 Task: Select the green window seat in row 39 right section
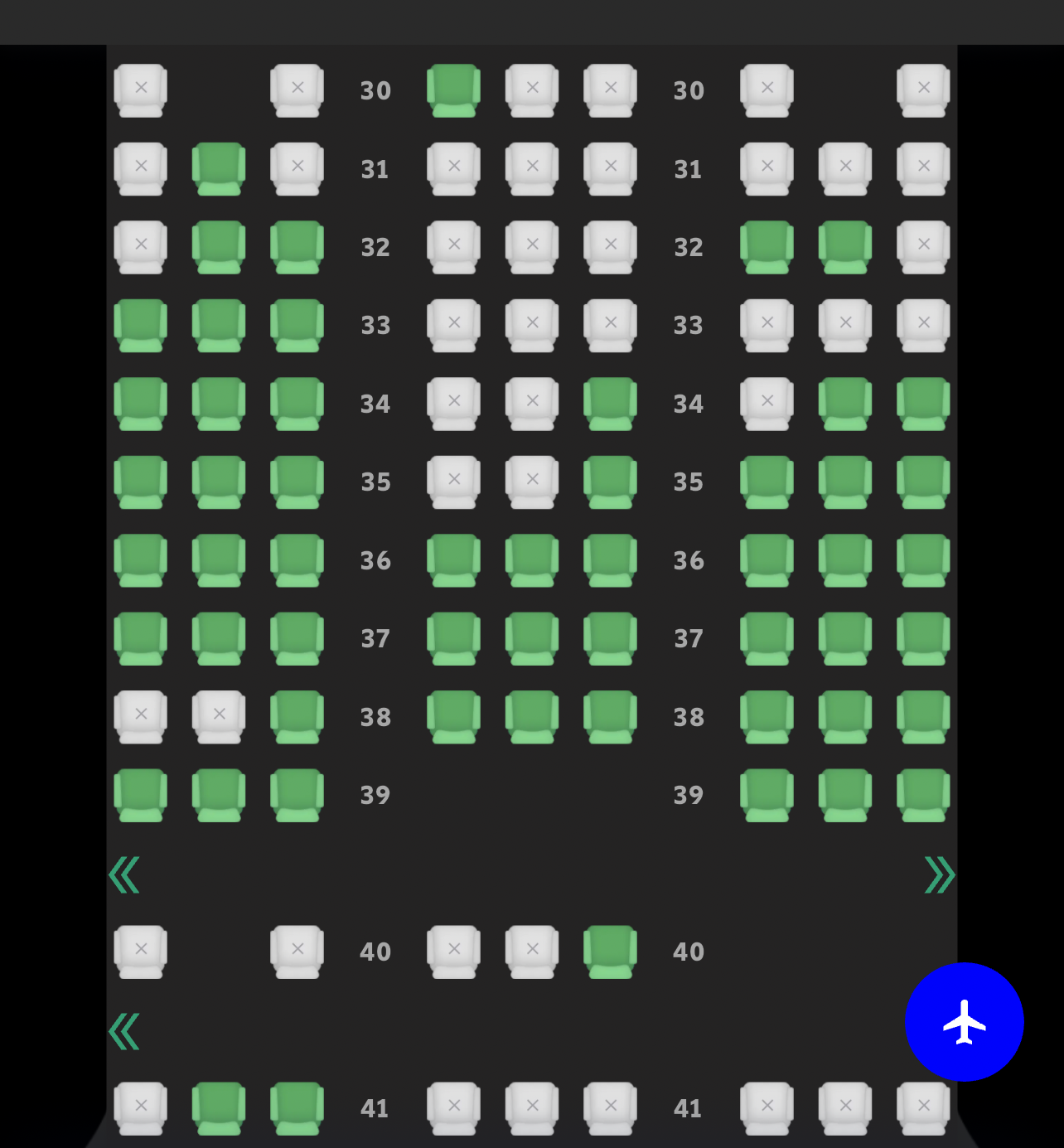(x=922, y=795)
